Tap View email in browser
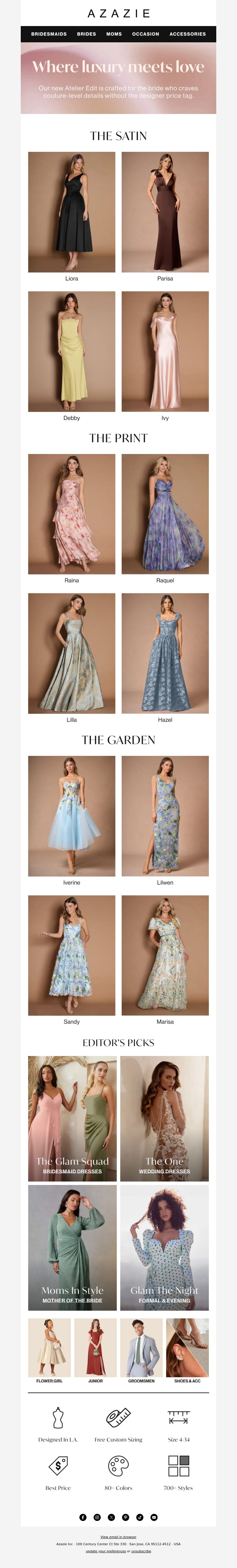The image size is (237, 1568). [x=118, y=1537]
